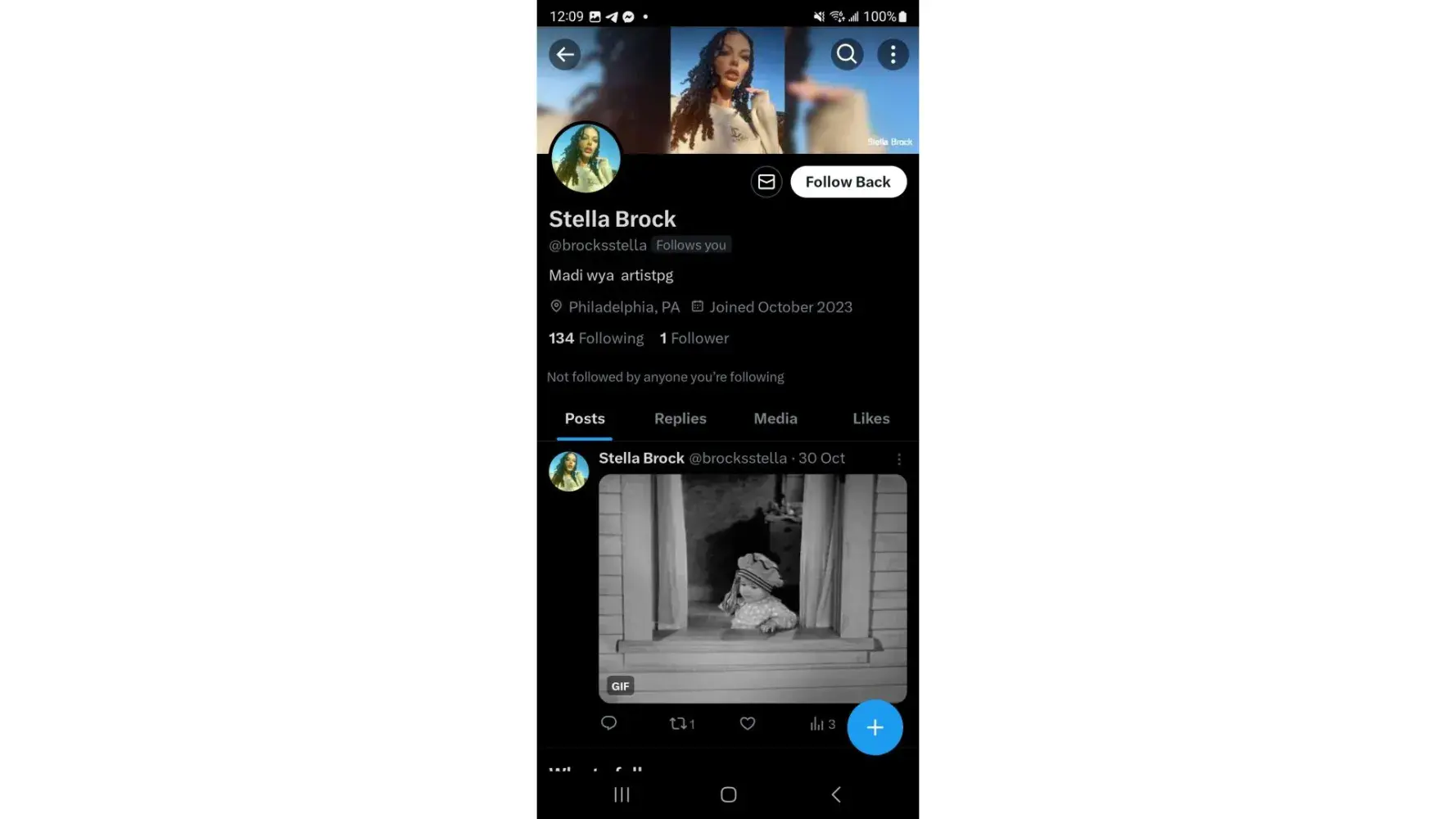
Task: View the 134 Following list
Action: [596, 338]
